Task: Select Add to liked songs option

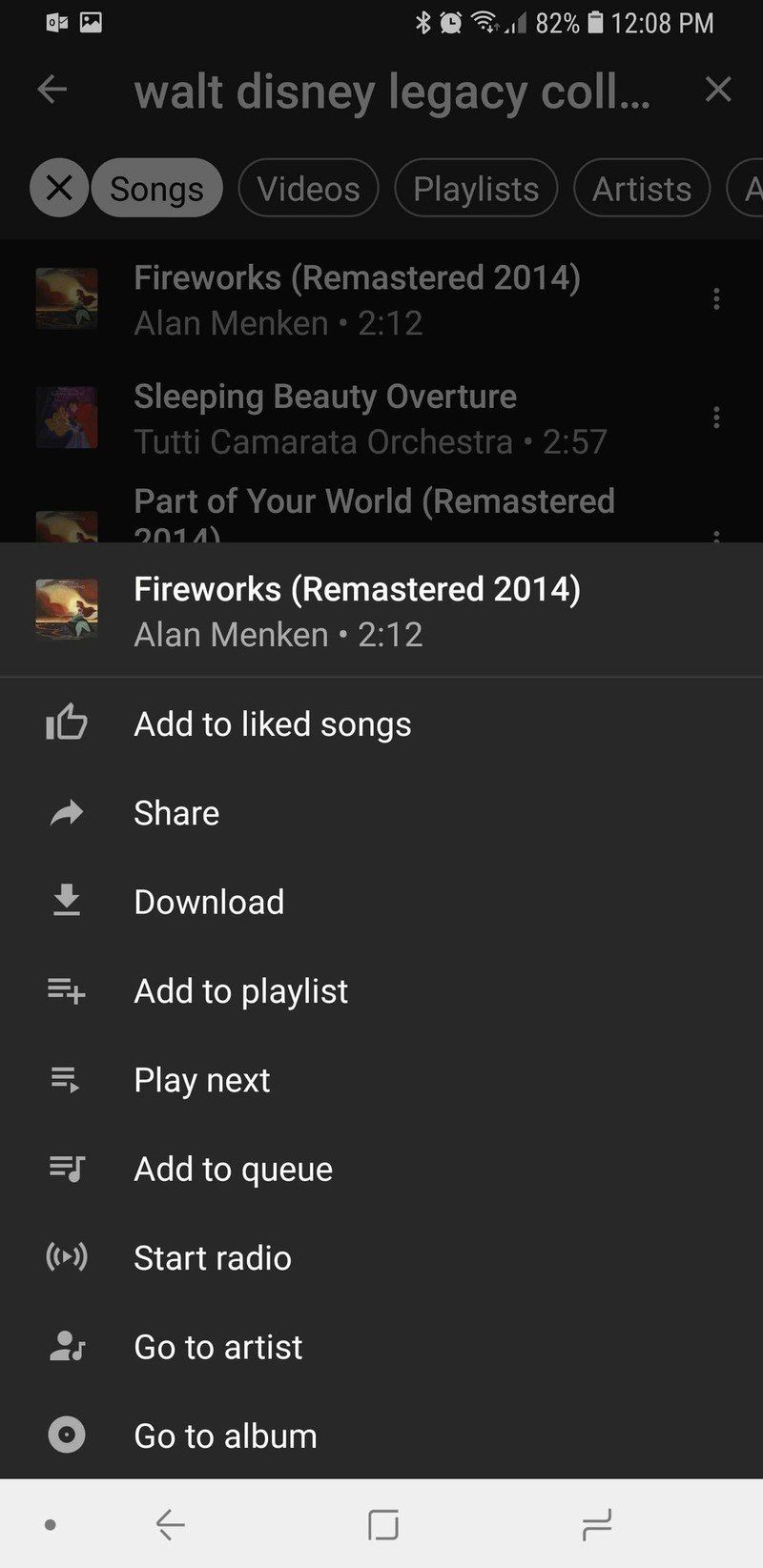Action: pos(272,723)
